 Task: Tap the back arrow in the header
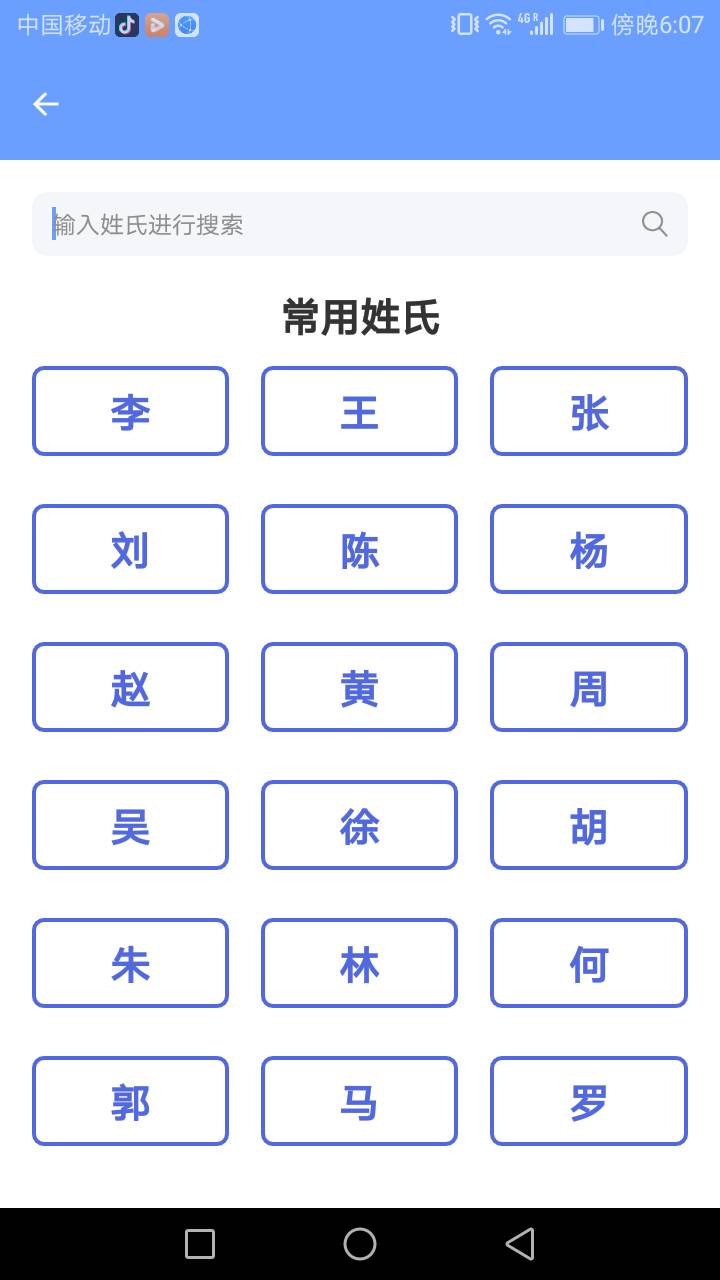(45, 104)
